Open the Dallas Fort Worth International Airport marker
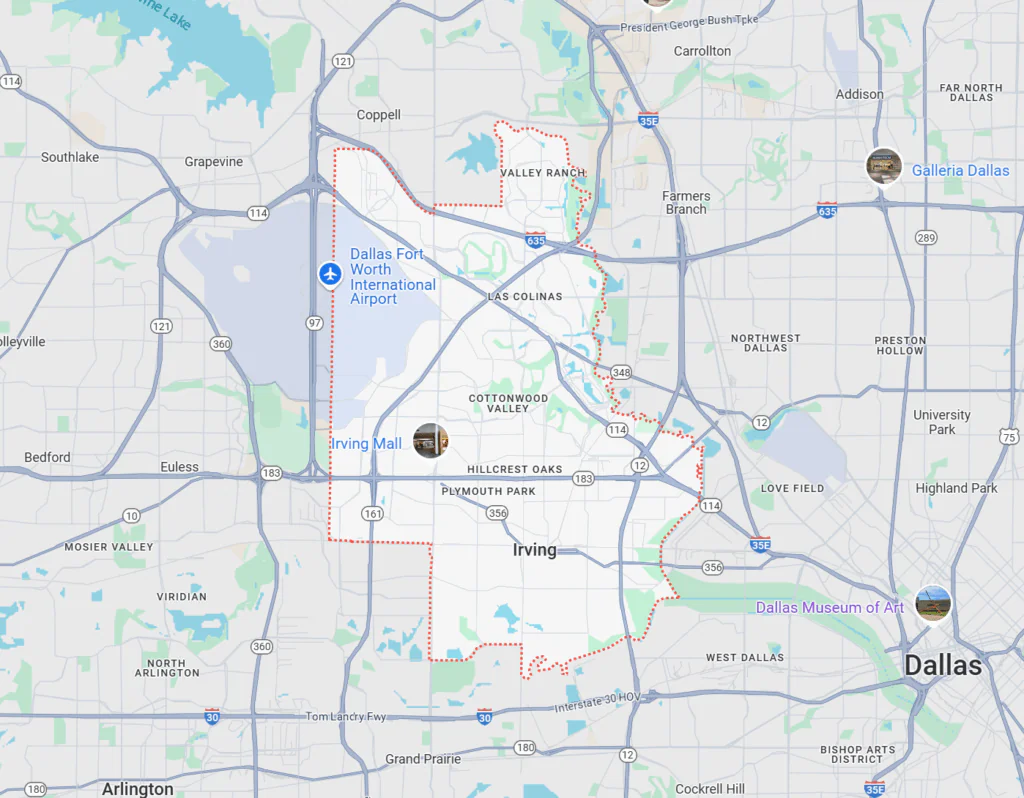This screenshot has width=1024, height=798. click(330, 273)
